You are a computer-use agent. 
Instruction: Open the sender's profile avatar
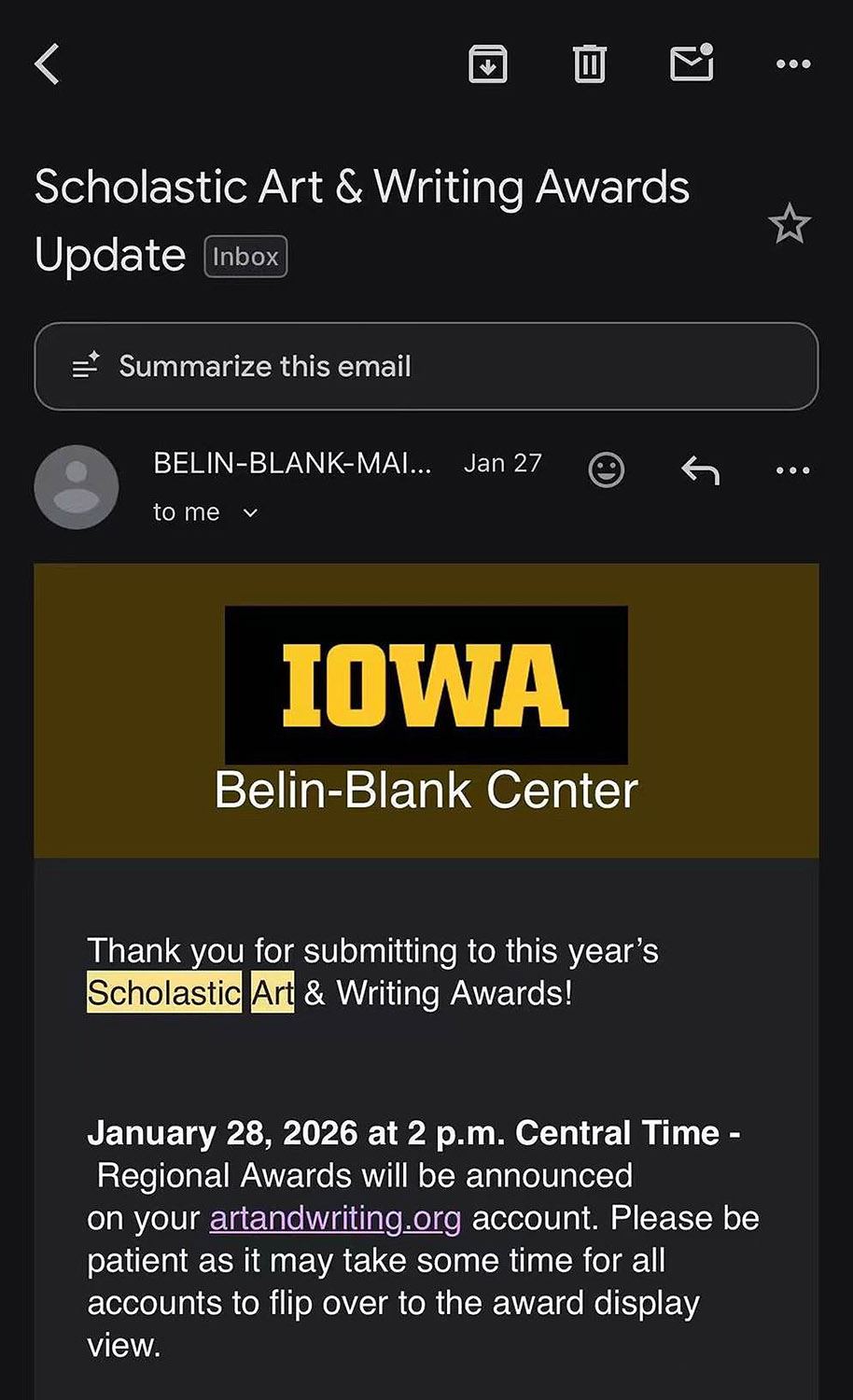coord(77,486)
